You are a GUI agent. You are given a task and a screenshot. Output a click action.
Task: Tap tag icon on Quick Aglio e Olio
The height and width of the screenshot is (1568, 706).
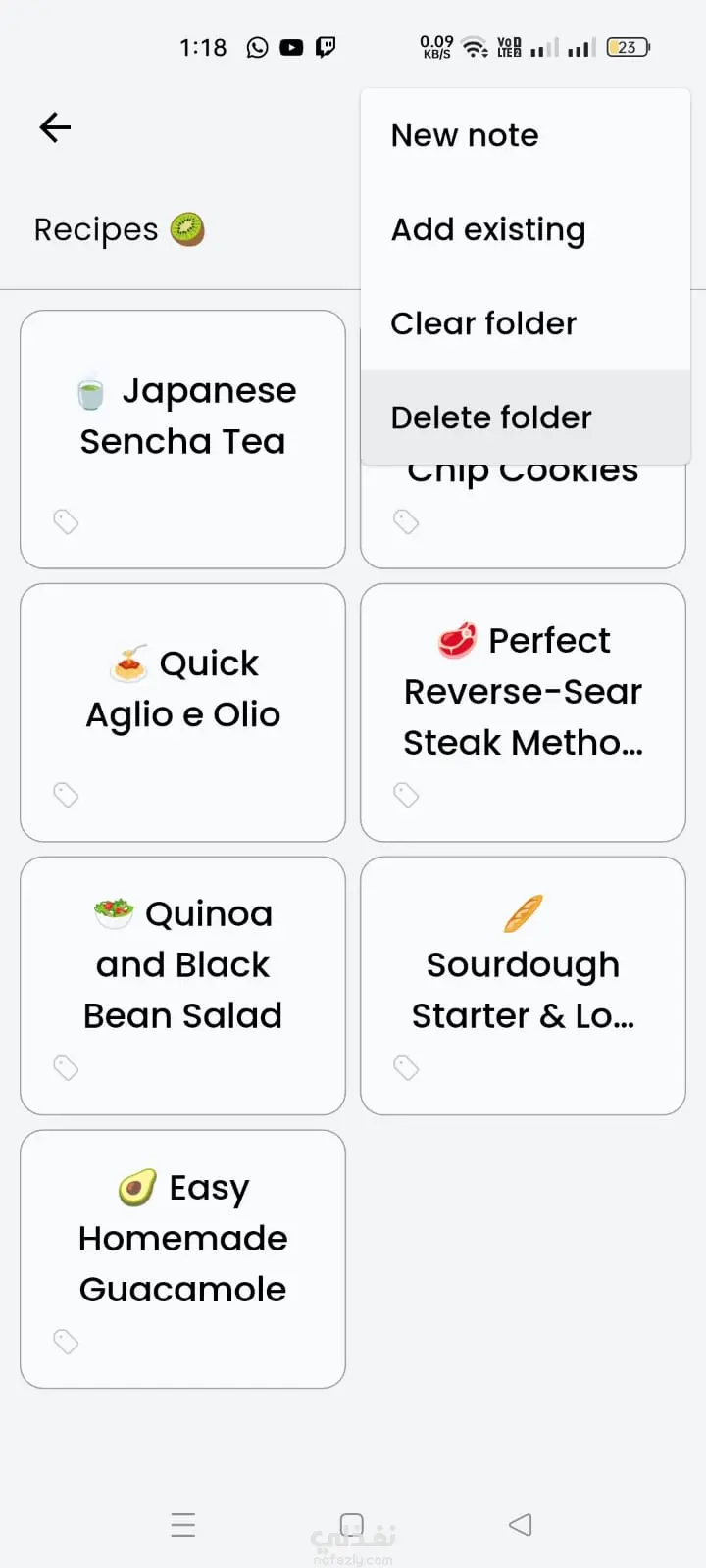click(x=66, y=794)
